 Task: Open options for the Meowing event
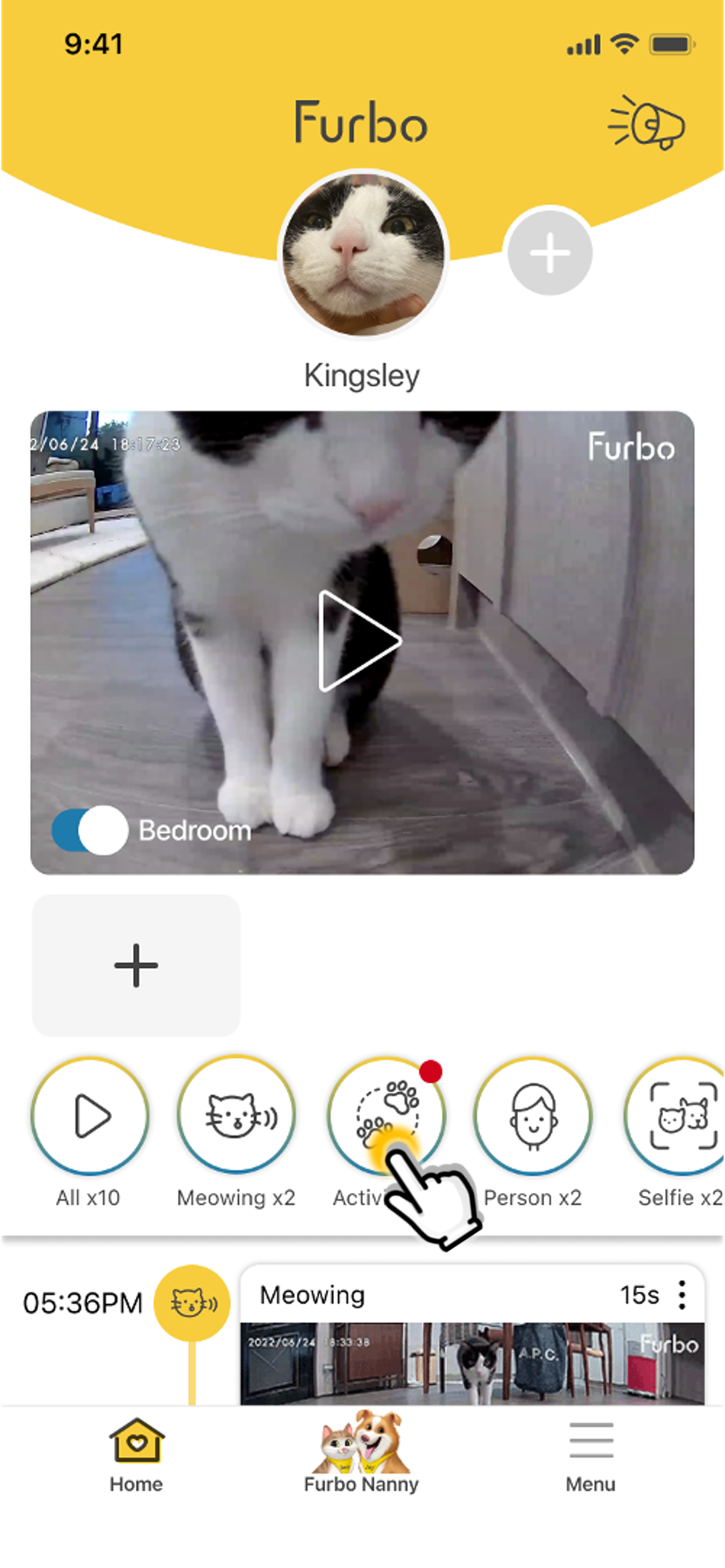(682, 1295)
